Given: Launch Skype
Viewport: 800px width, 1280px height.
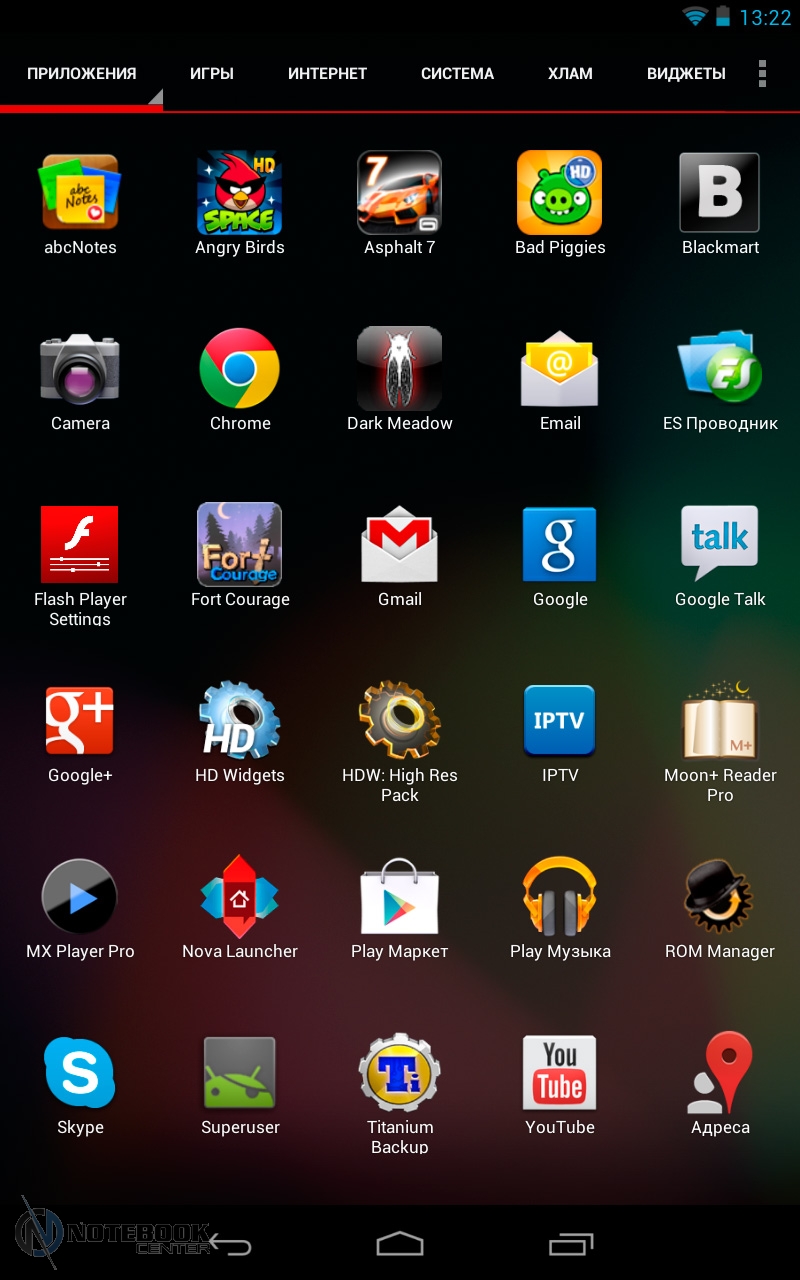Looking at the screenshot, I should point(80,1073).
